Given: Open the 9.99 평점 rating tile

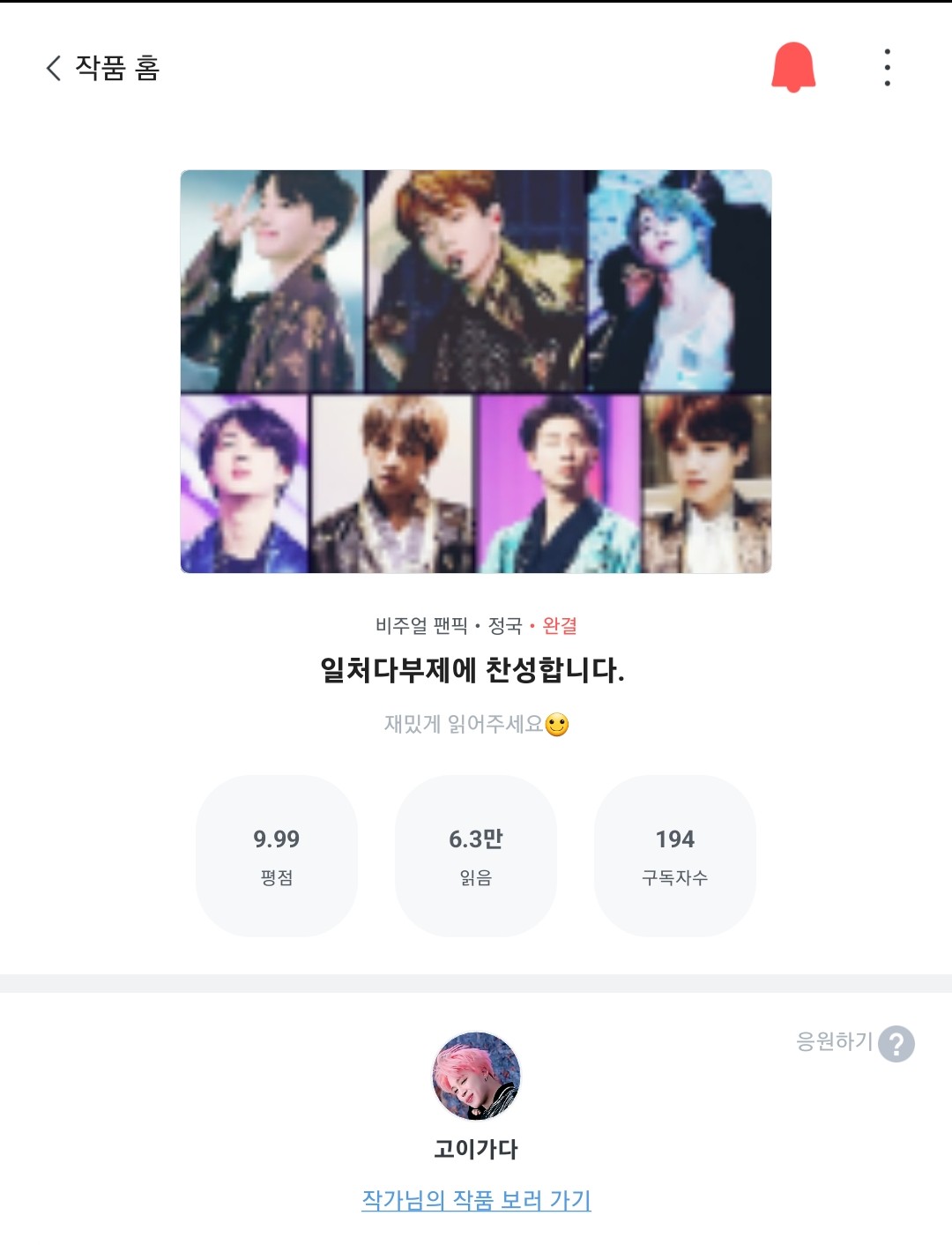Looking at the screenshot, I should (x=277, y=855).
